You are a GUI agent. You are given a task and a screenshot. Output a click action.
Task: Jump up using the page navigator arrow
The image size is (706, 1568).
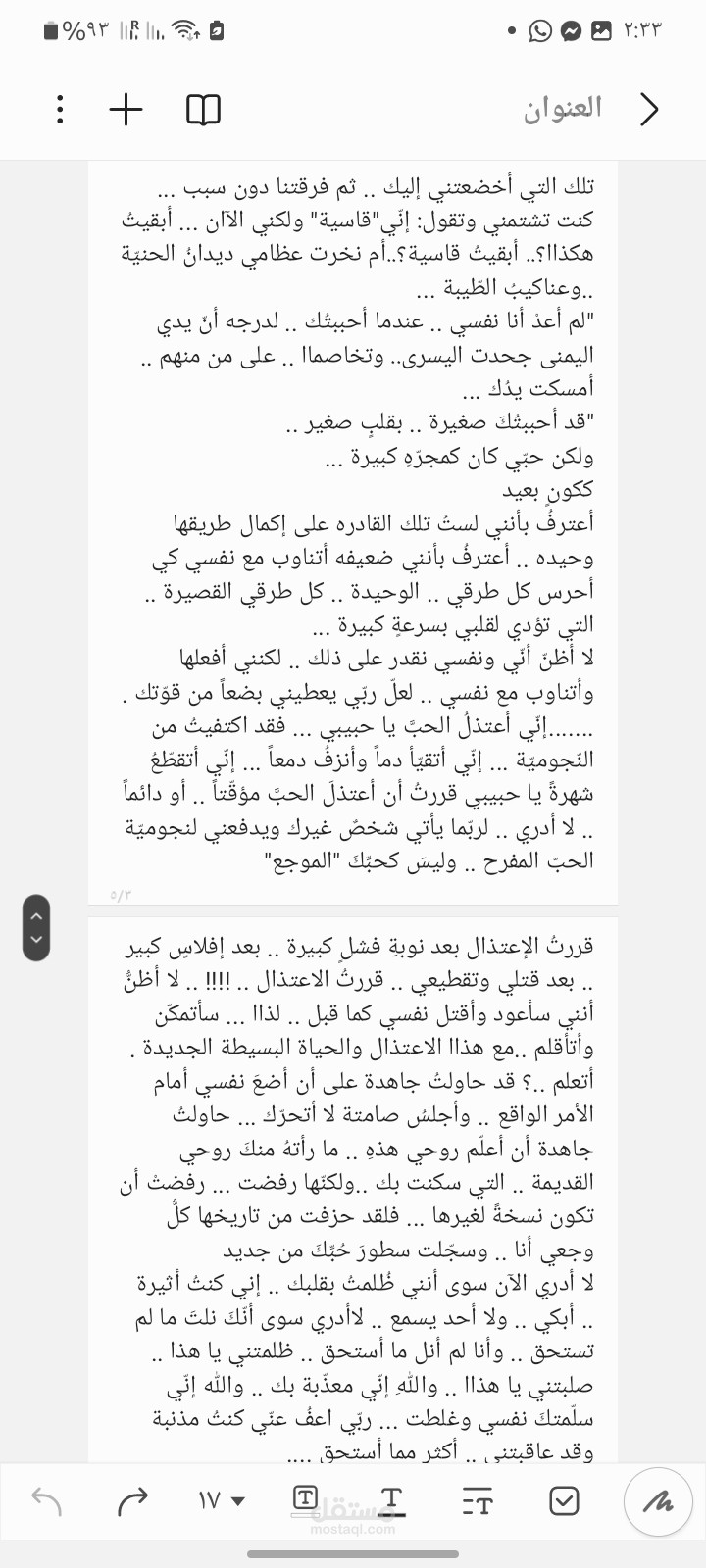pyautogui.click(x=36, y=915)
